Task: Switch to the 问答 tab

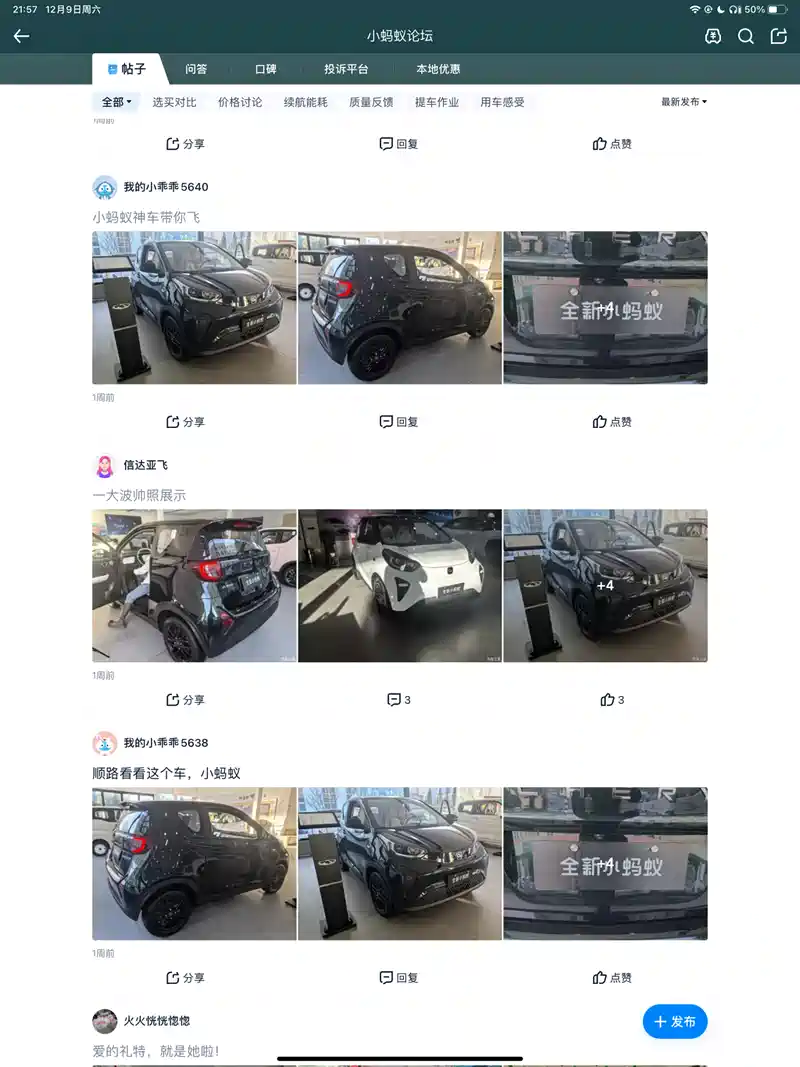Action: (x=196, y=69)
